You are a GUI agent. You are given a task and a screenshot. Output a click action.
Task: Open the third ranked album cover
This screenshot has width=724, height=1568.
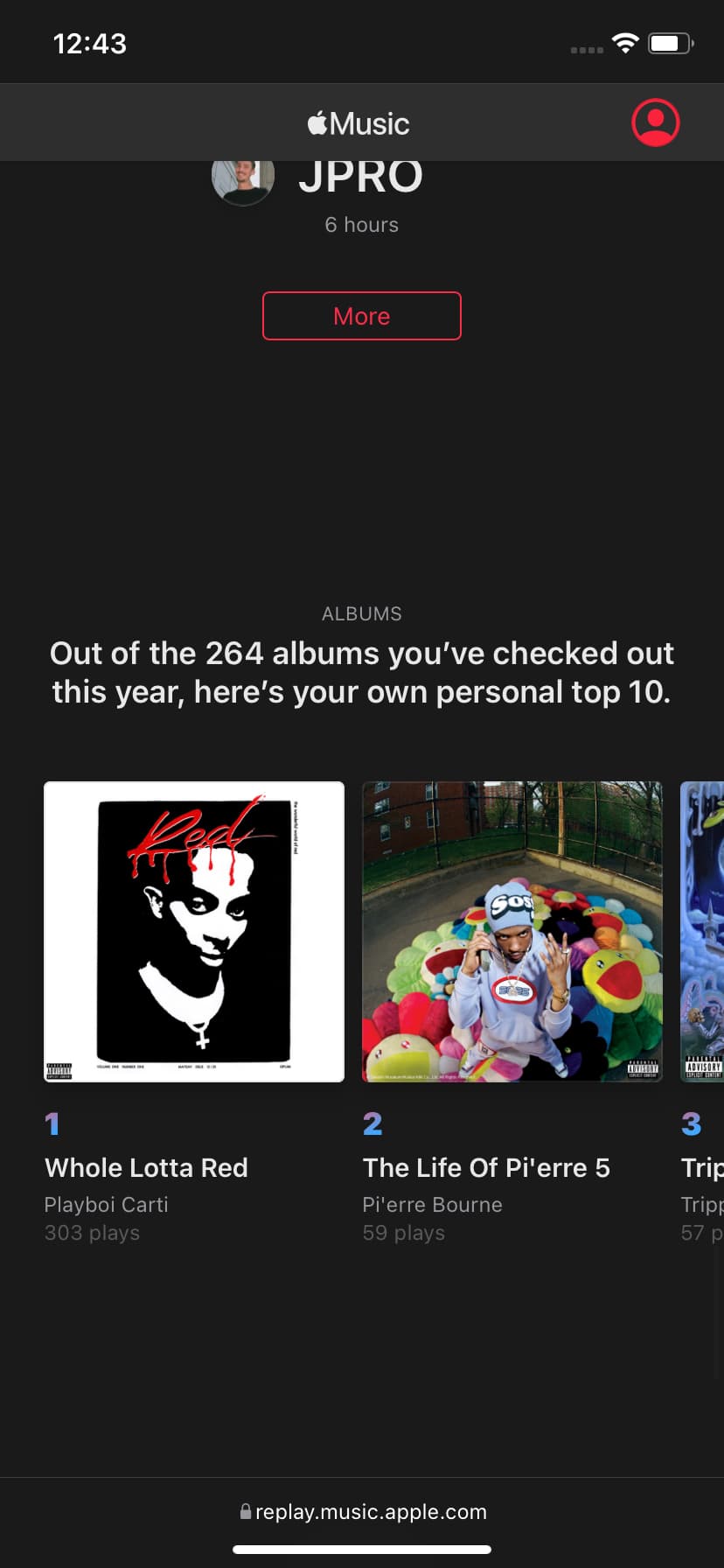click(x=702, y=932)
